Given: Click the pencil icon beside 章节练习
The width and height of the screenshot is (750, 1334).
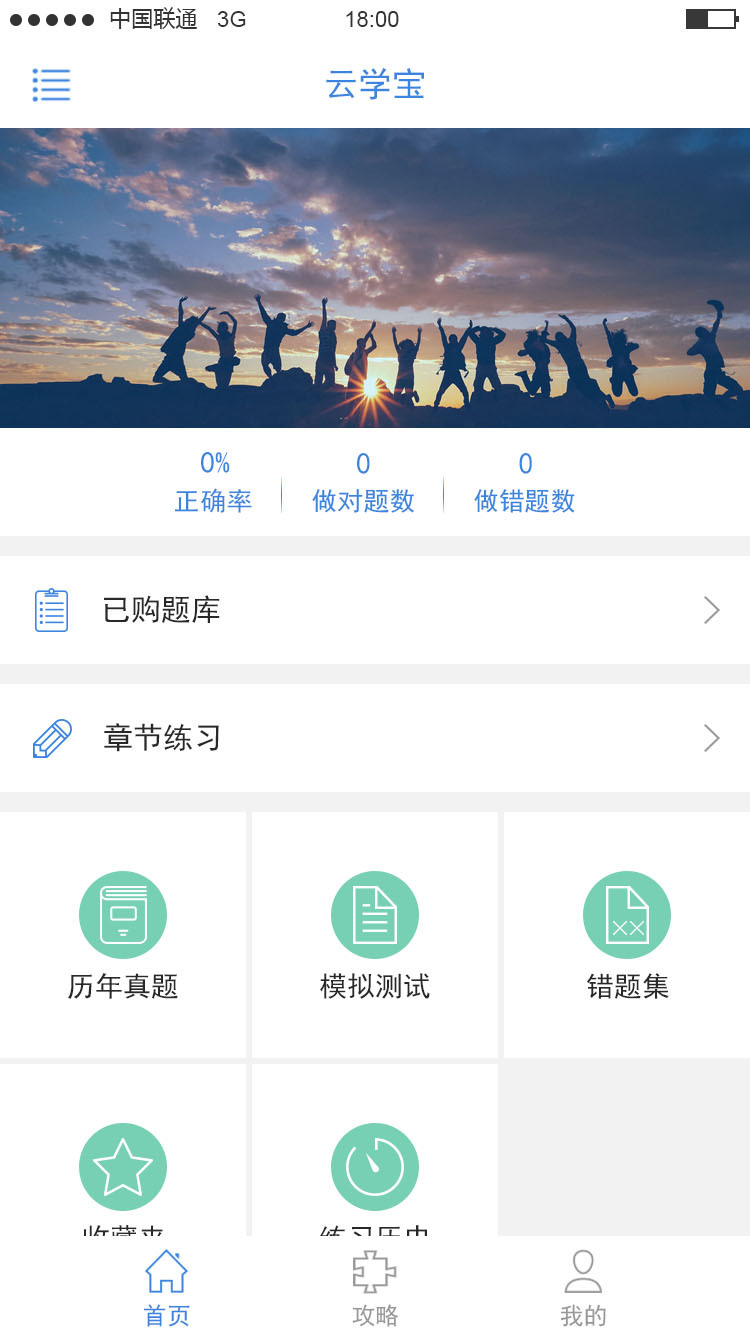Looking at the screenshot, I should point(50,737).
